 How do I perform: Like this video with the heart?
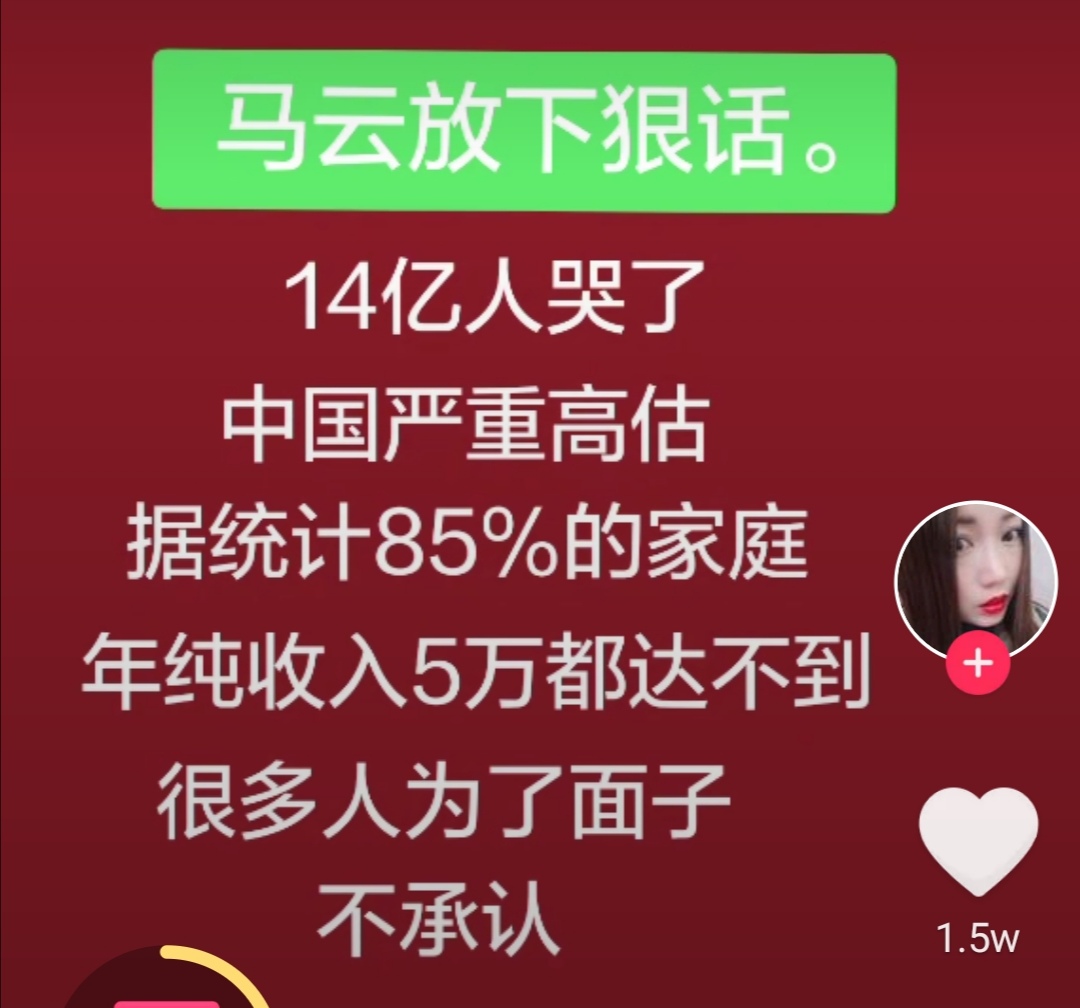[x=978, y=843]
